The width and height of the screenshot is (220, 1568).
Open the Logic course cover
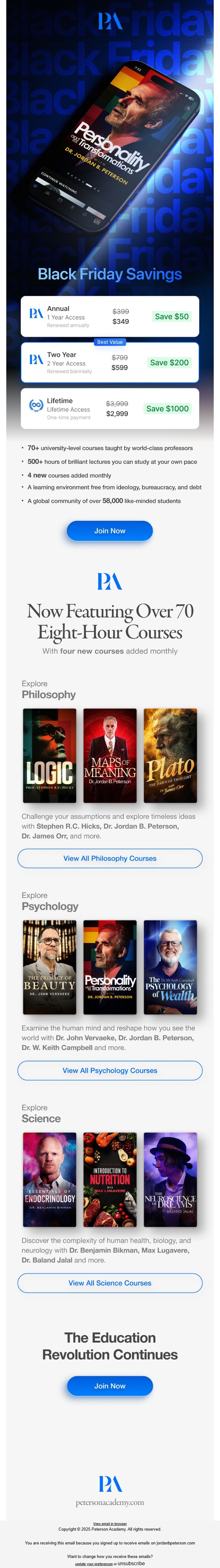pos(49,755)
